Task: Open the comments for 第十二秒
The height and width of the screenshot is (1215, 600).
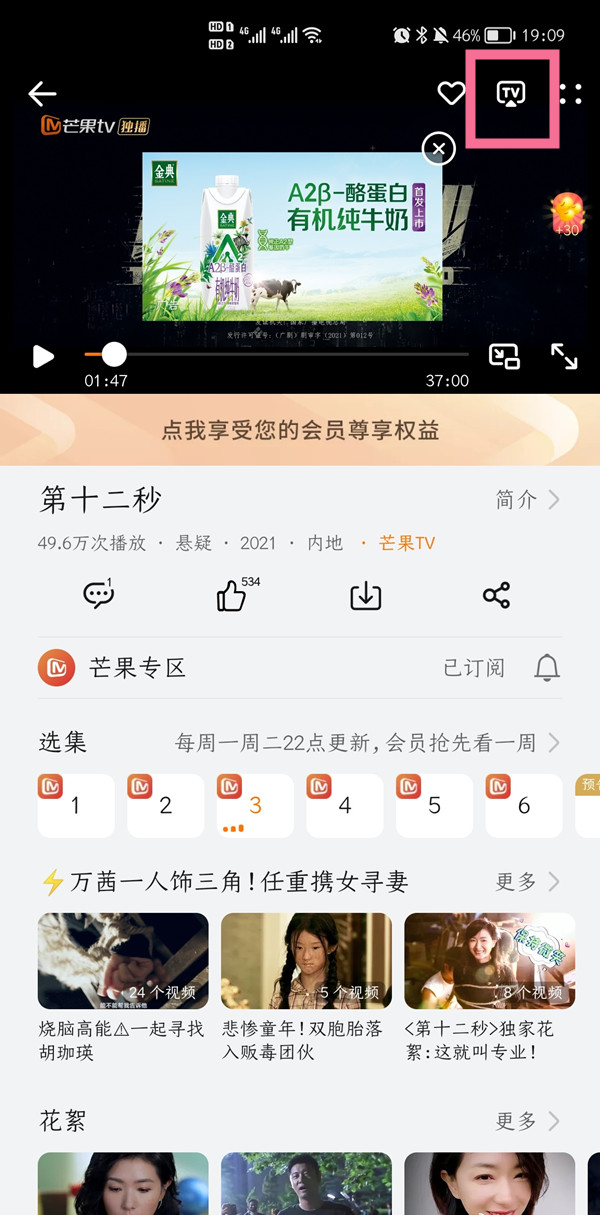Action: point(98,595)
